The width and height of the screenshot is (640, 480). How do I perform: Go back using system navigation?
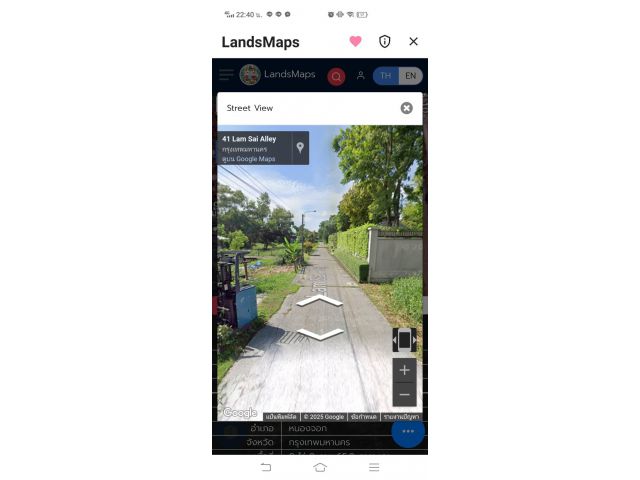pyautogui.click(x=266, y=467)
